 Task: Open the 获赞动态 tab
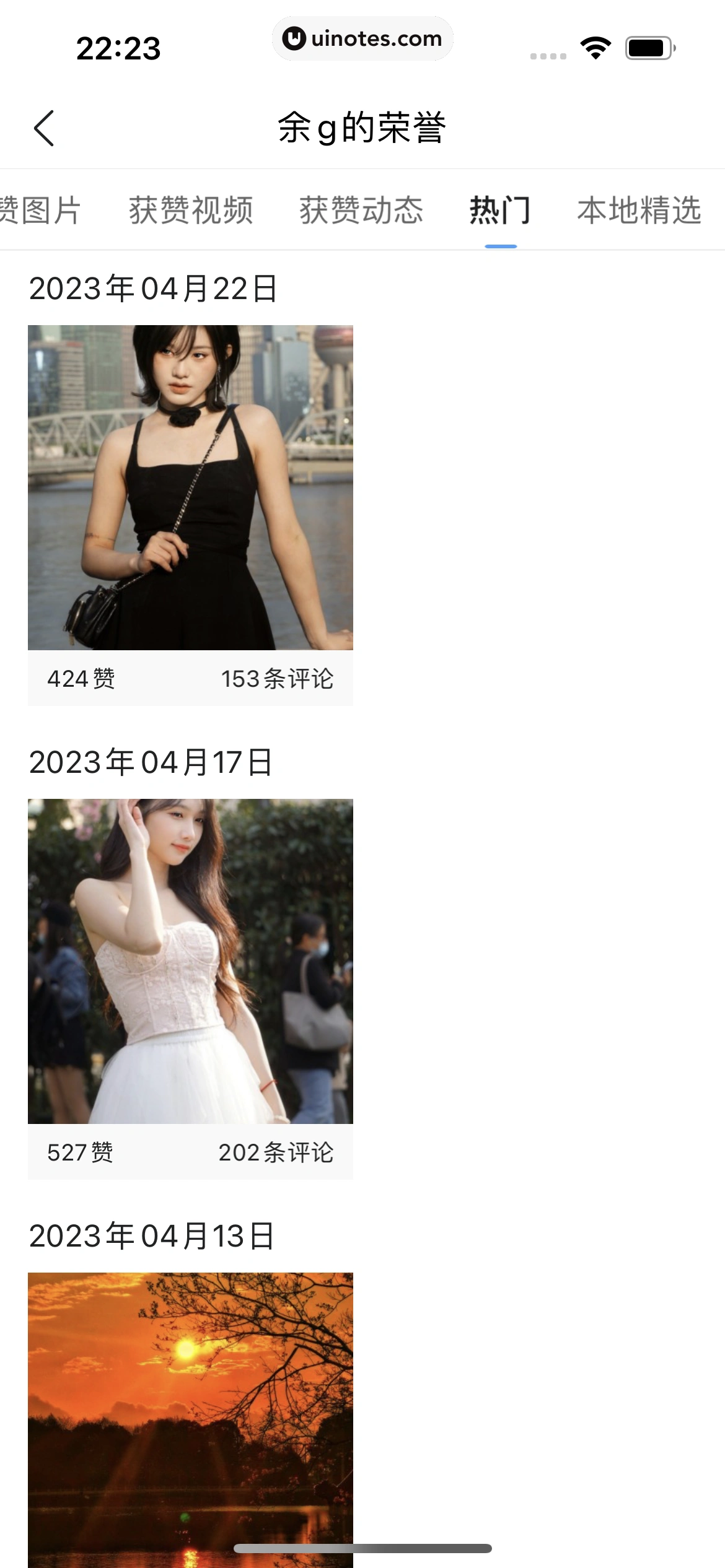[x=361, y=211]
